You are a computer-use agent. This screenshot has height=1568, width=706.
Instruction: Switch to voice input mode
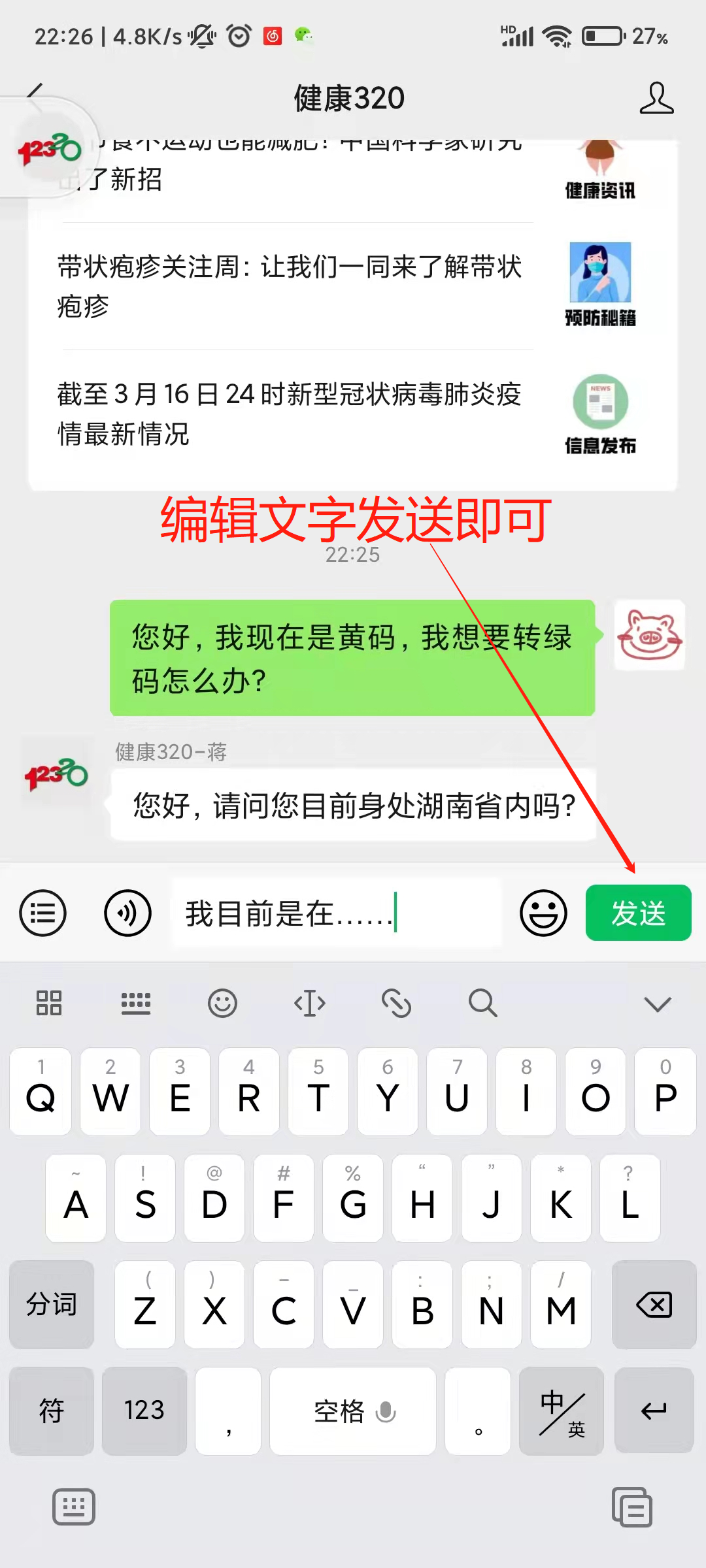coord(127,913)
